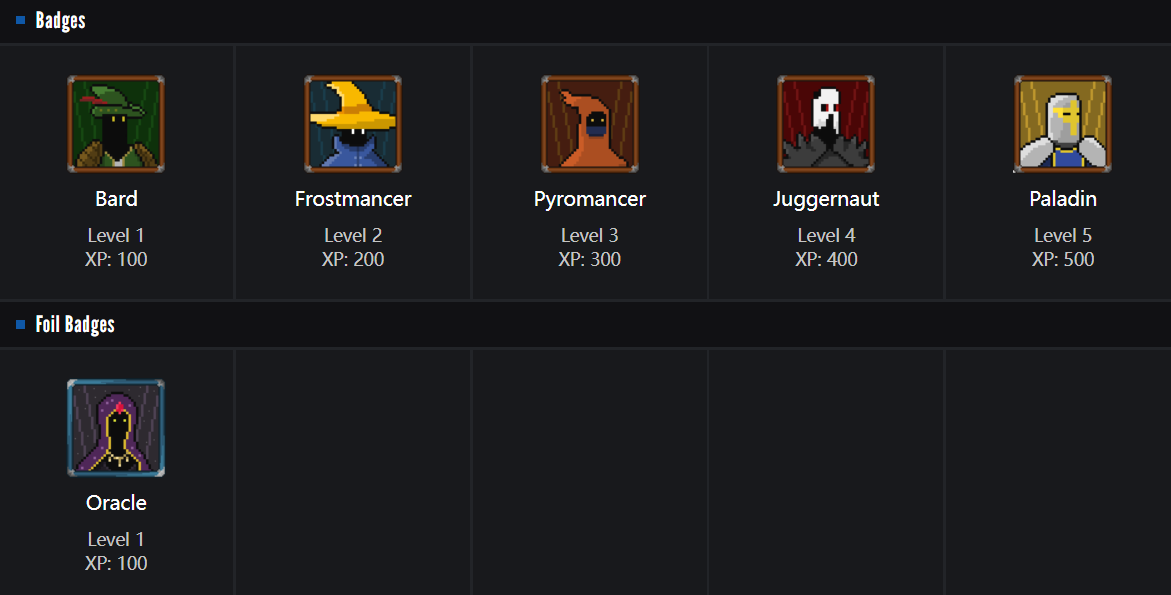1171x595 pixels.
Task: Select the Frostmancer badge
Action: pos(353,125)
